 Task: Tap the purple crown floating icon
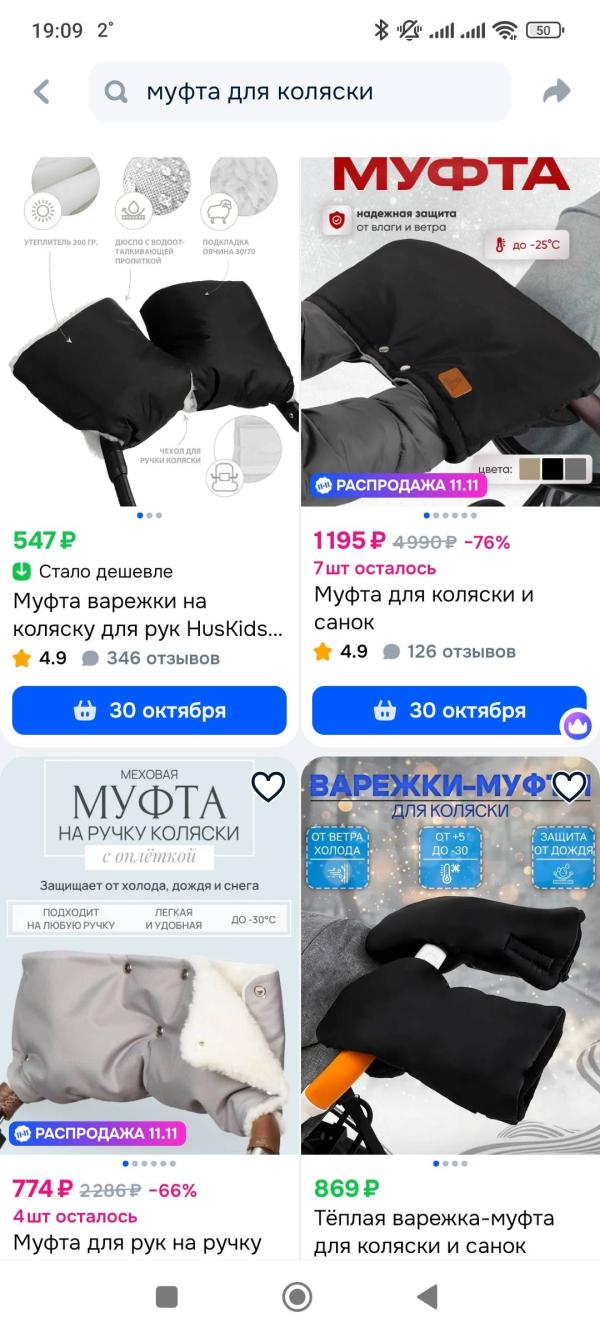click(x=576, y=725)
